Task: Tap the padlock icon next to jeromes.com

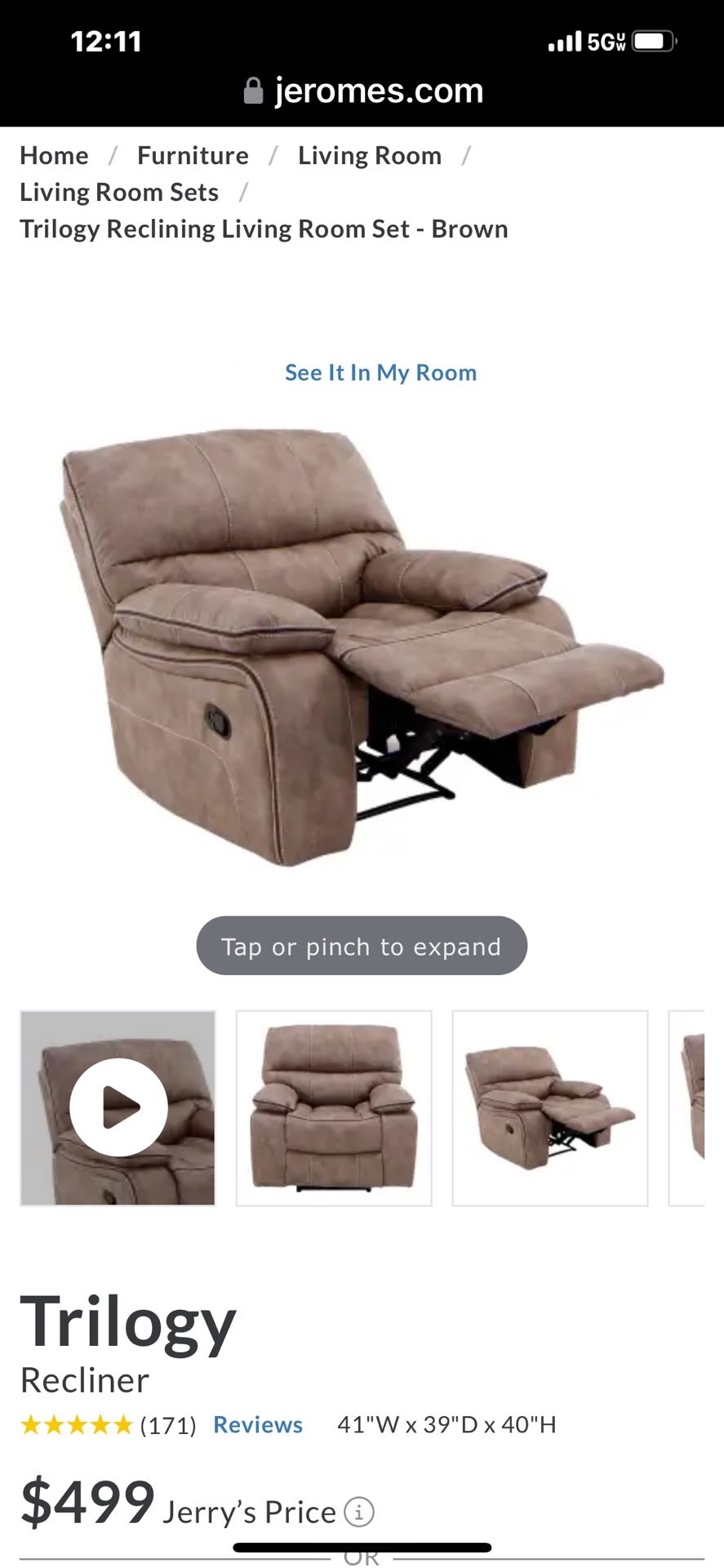Action: click(251, 90)
